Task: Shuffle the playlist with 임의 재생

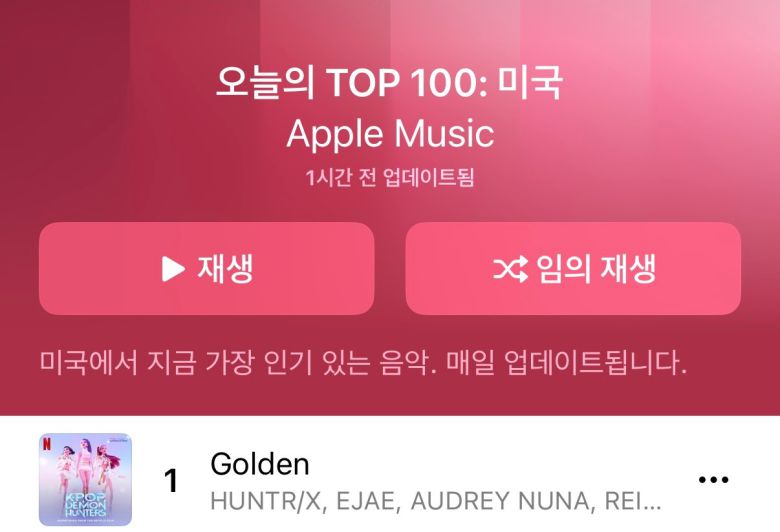Action: click(573, 268)
